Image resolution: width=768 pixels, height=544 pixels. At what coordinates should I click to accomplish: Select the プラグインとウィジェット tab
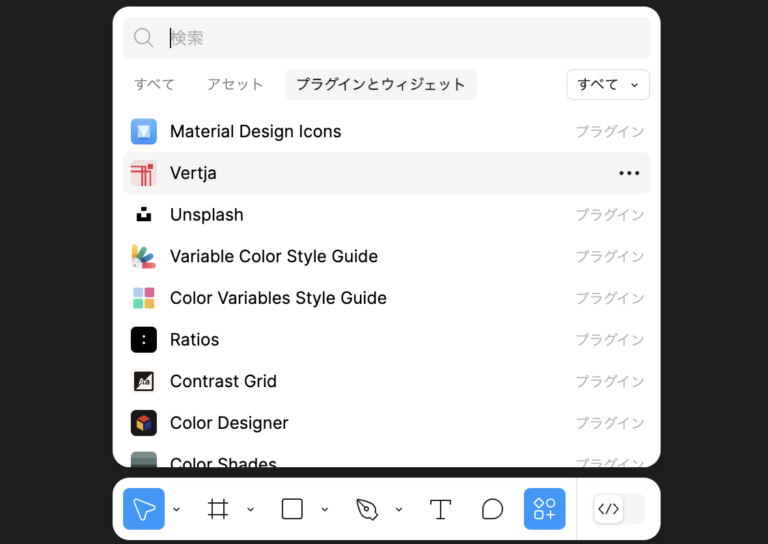[x=380, y=85]
